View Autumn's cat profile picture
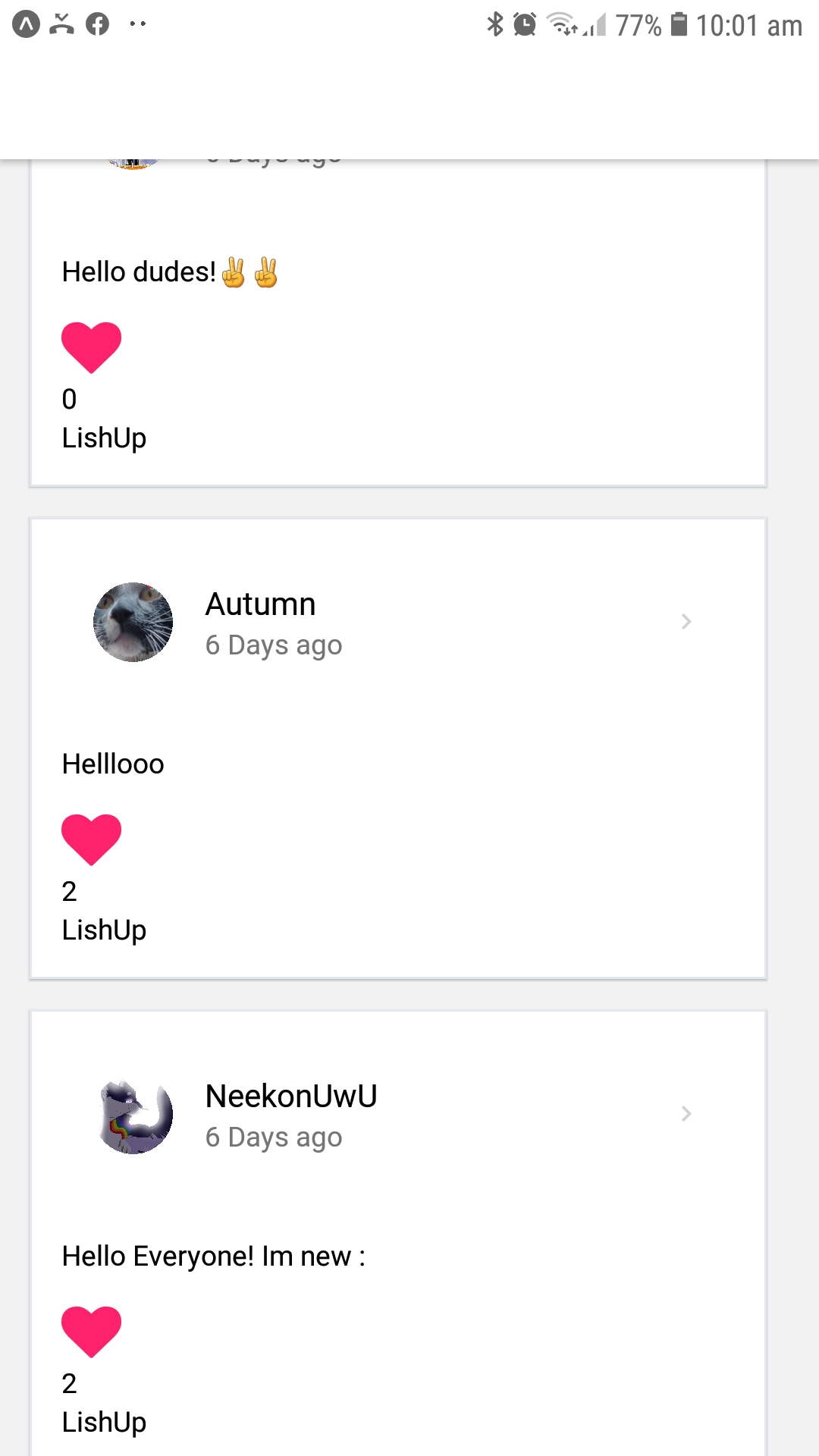Viewport: 819px width, 1456px height. pyautogui.click(x=133, y=622)
